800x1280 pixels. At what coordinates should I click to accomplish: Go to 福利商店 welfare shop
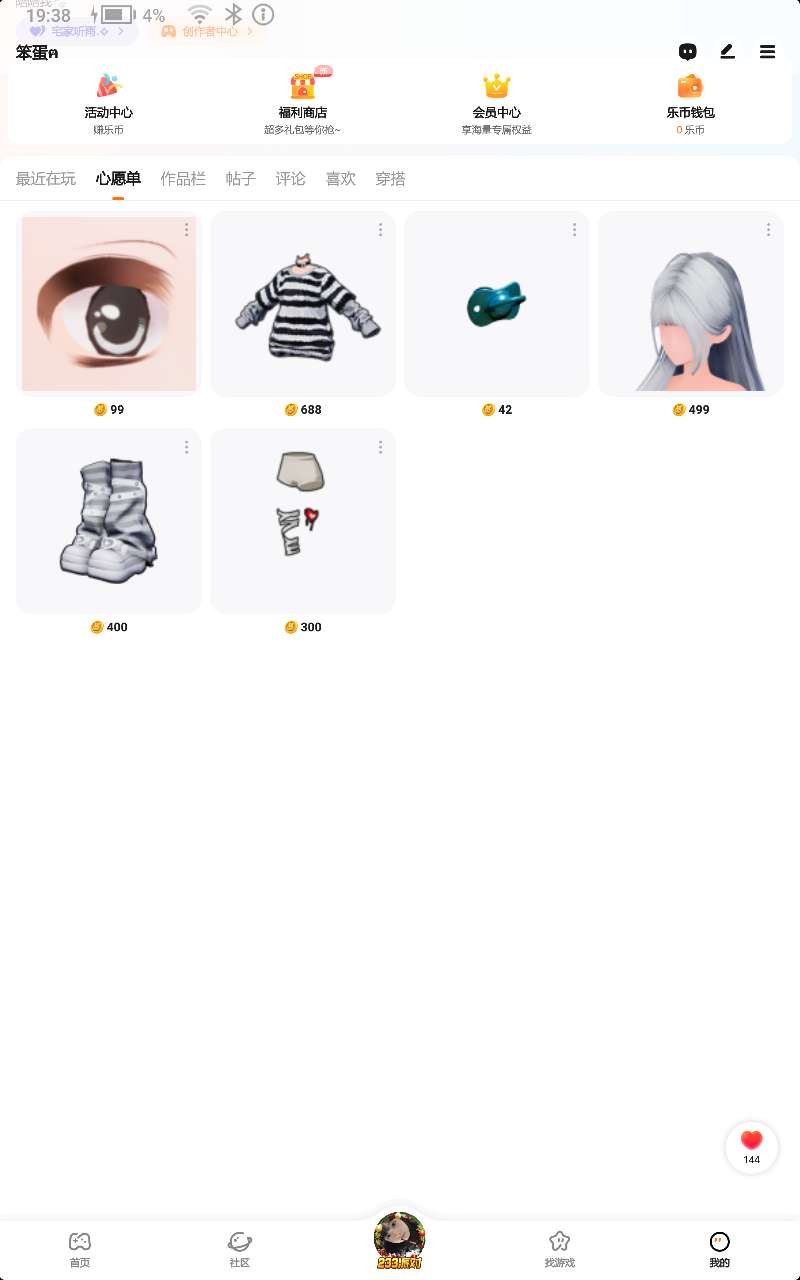point(302,101)
